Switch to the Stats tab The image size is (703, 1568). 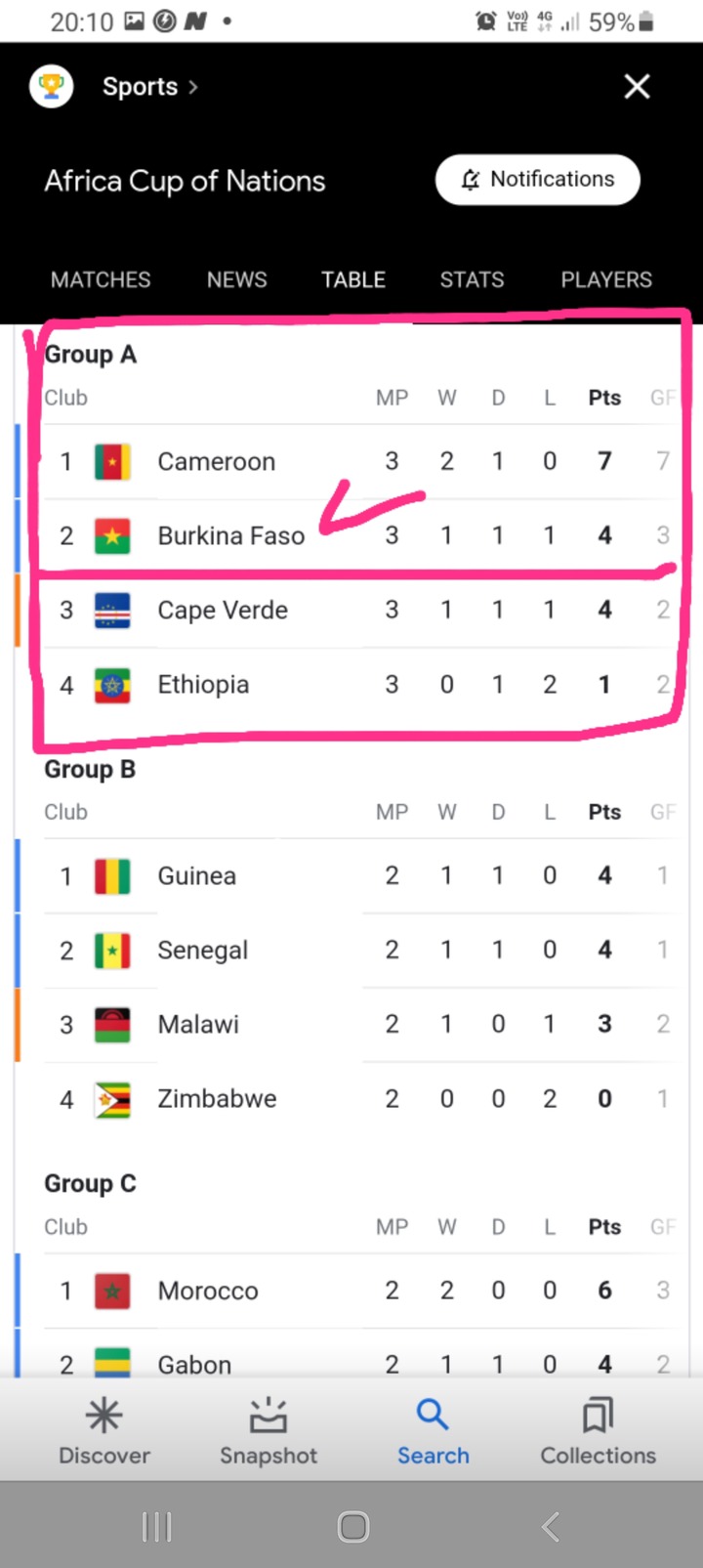click(x=472, y=279)
